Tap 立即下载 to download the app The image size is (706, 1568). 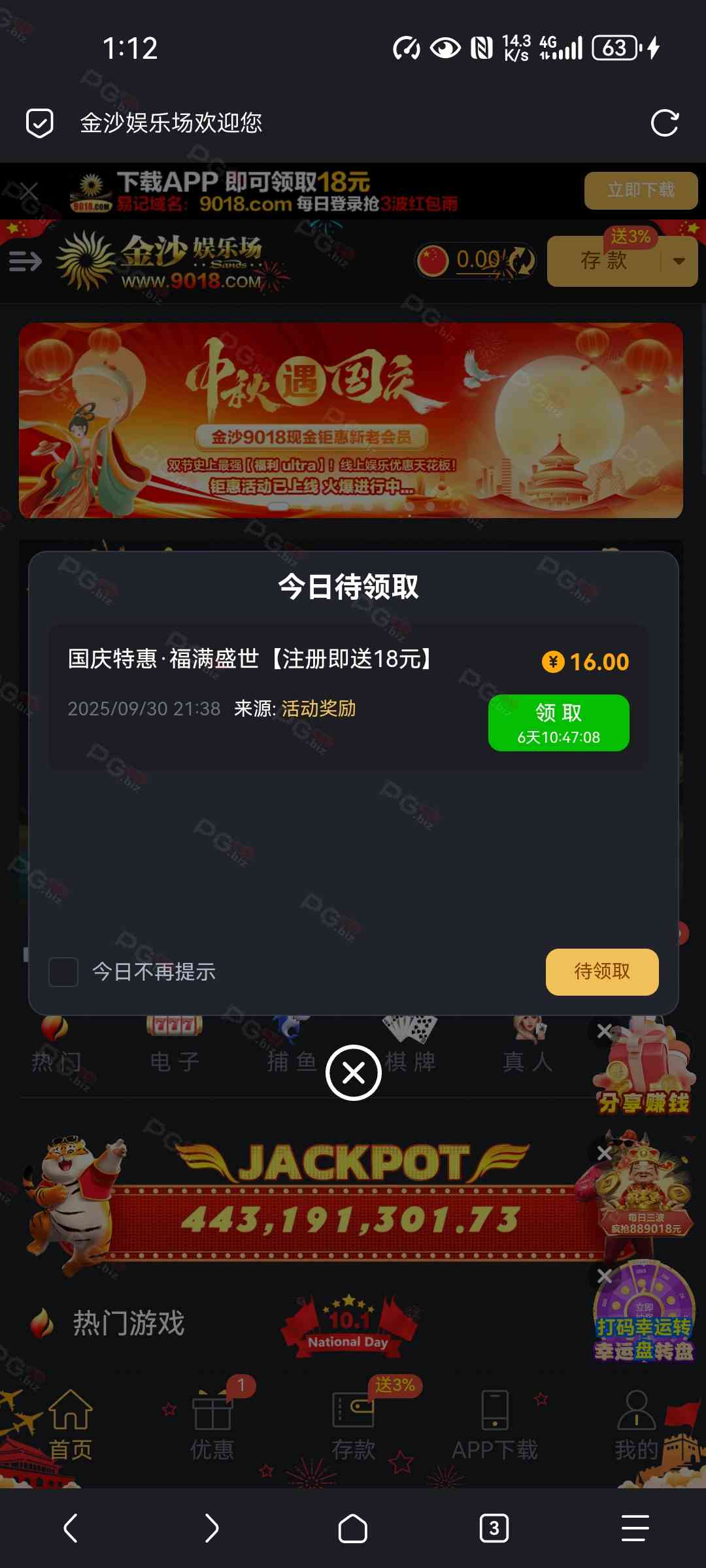pos(641,190)
